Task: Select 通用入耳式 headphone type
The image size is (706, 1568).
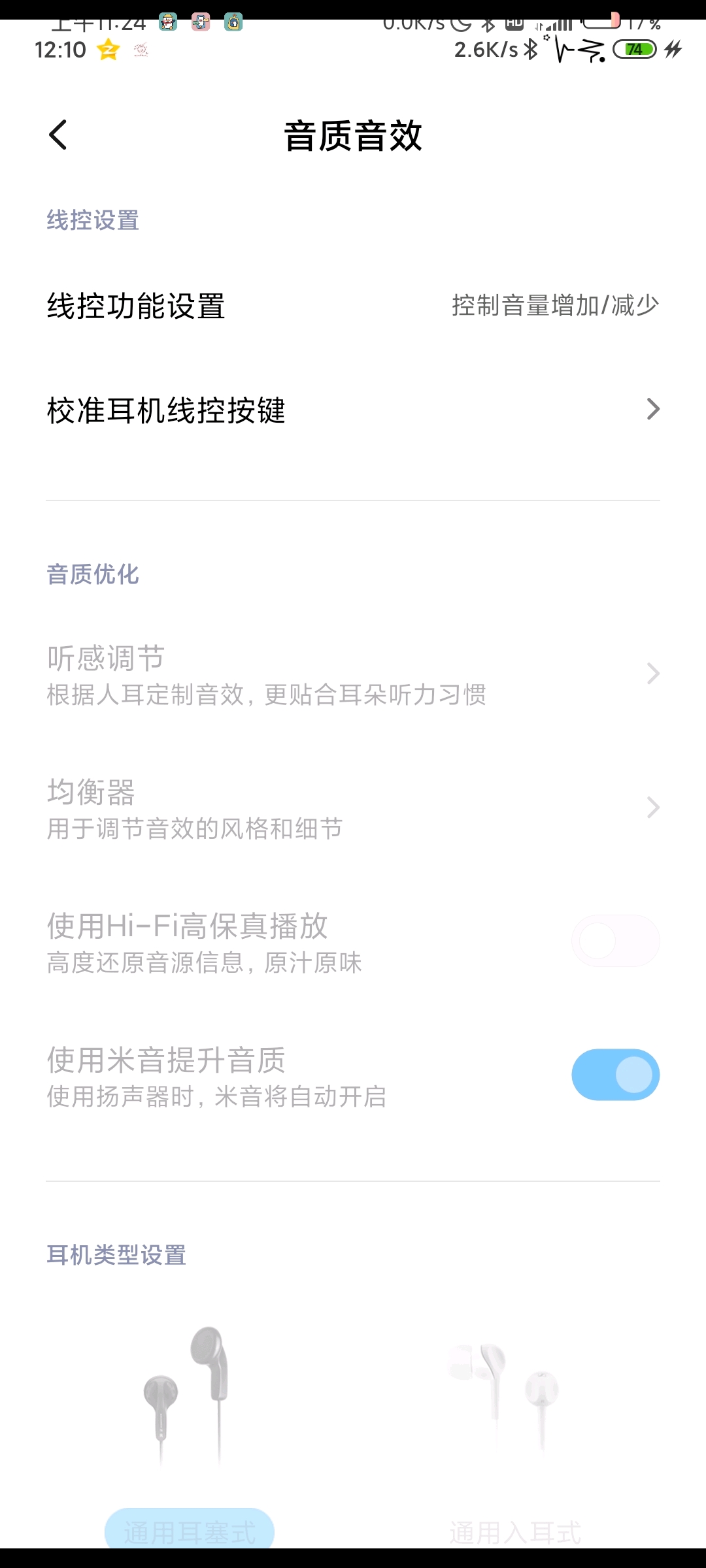Action: click(x=515, y=1530)
